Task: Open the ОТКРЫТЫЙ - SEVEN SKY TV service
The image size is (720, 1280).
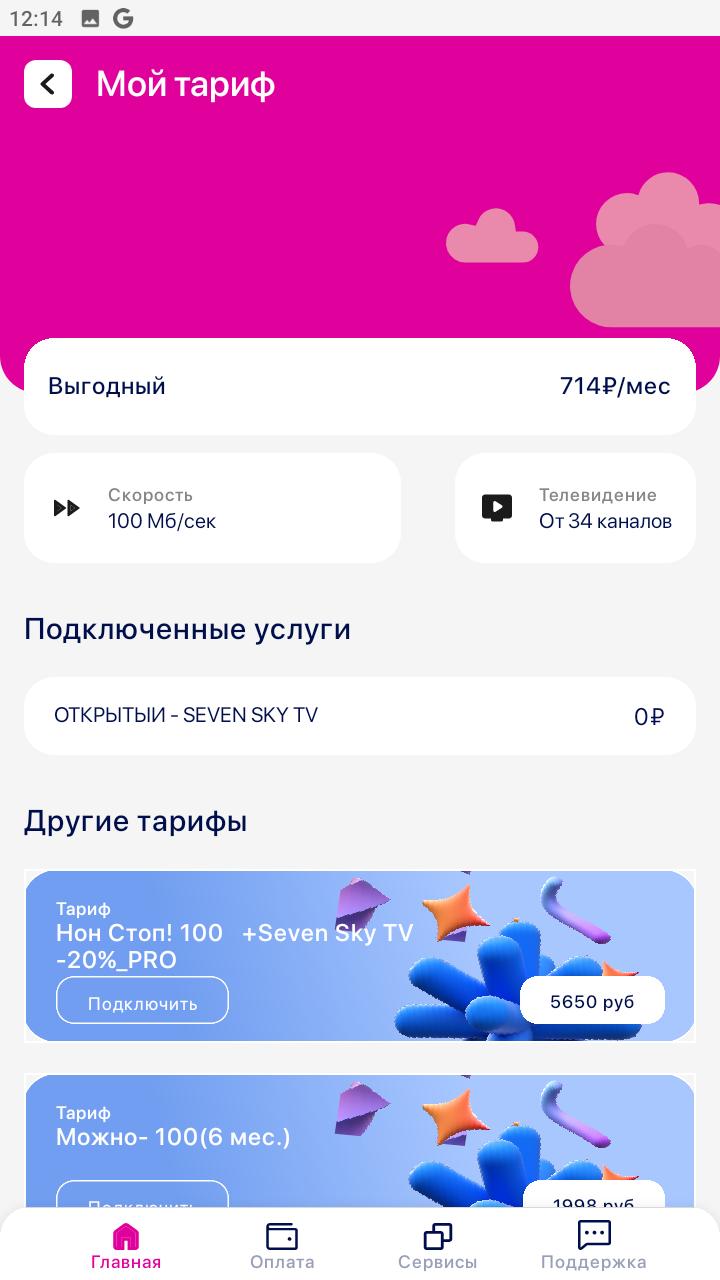Action: point(360,716)
